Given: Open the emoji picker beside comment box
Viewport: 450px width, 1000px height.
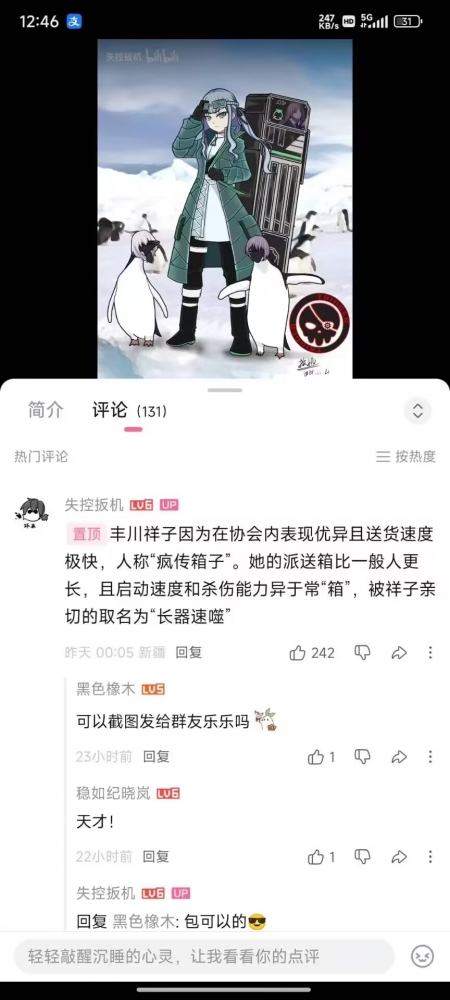Looking at the screenshot, I should pyautogui.click(x=423, y=956).
